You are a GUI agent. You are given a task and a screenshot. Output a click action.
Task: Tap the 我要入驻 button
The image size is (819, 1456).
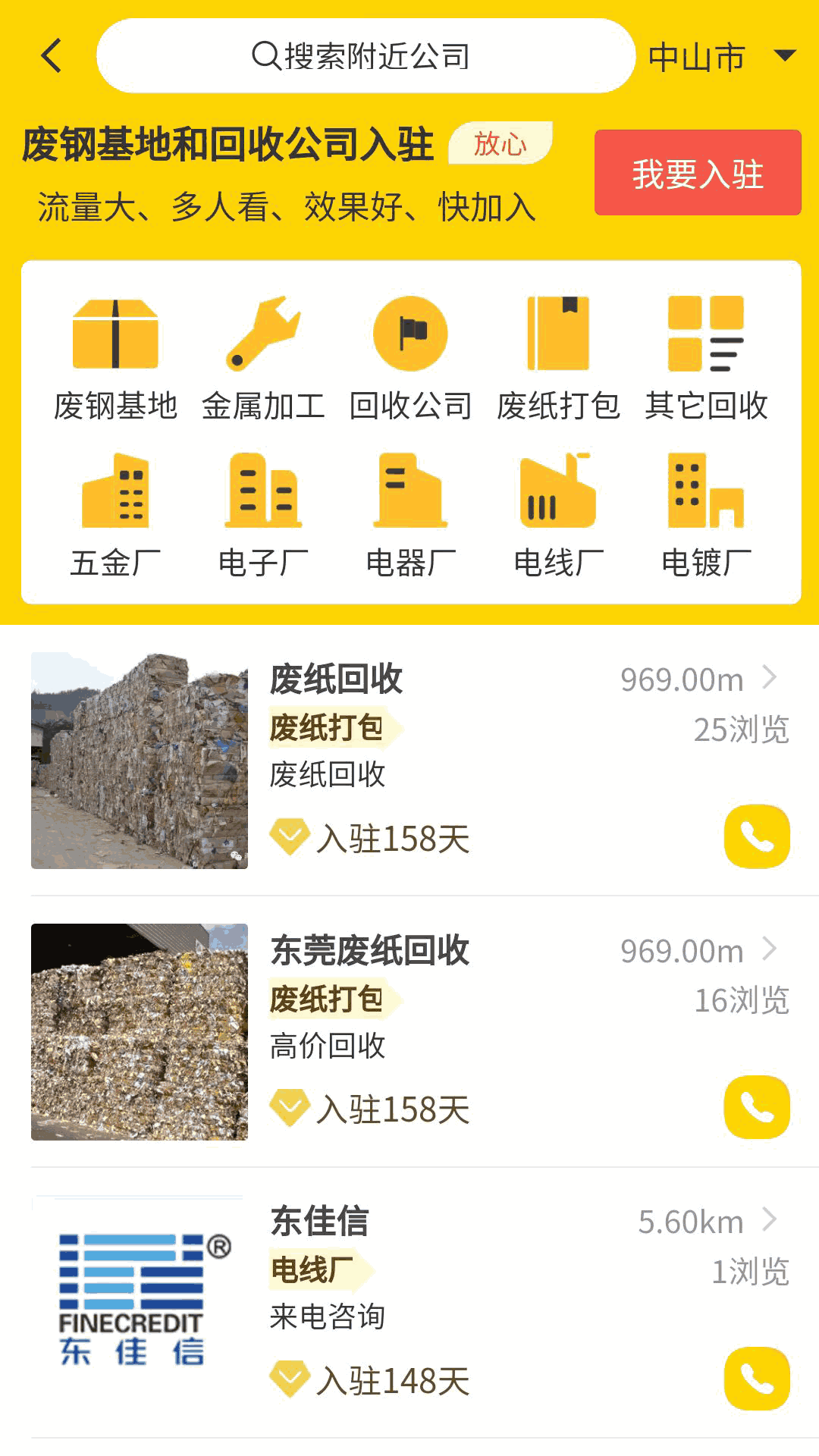tap(697, 173)
